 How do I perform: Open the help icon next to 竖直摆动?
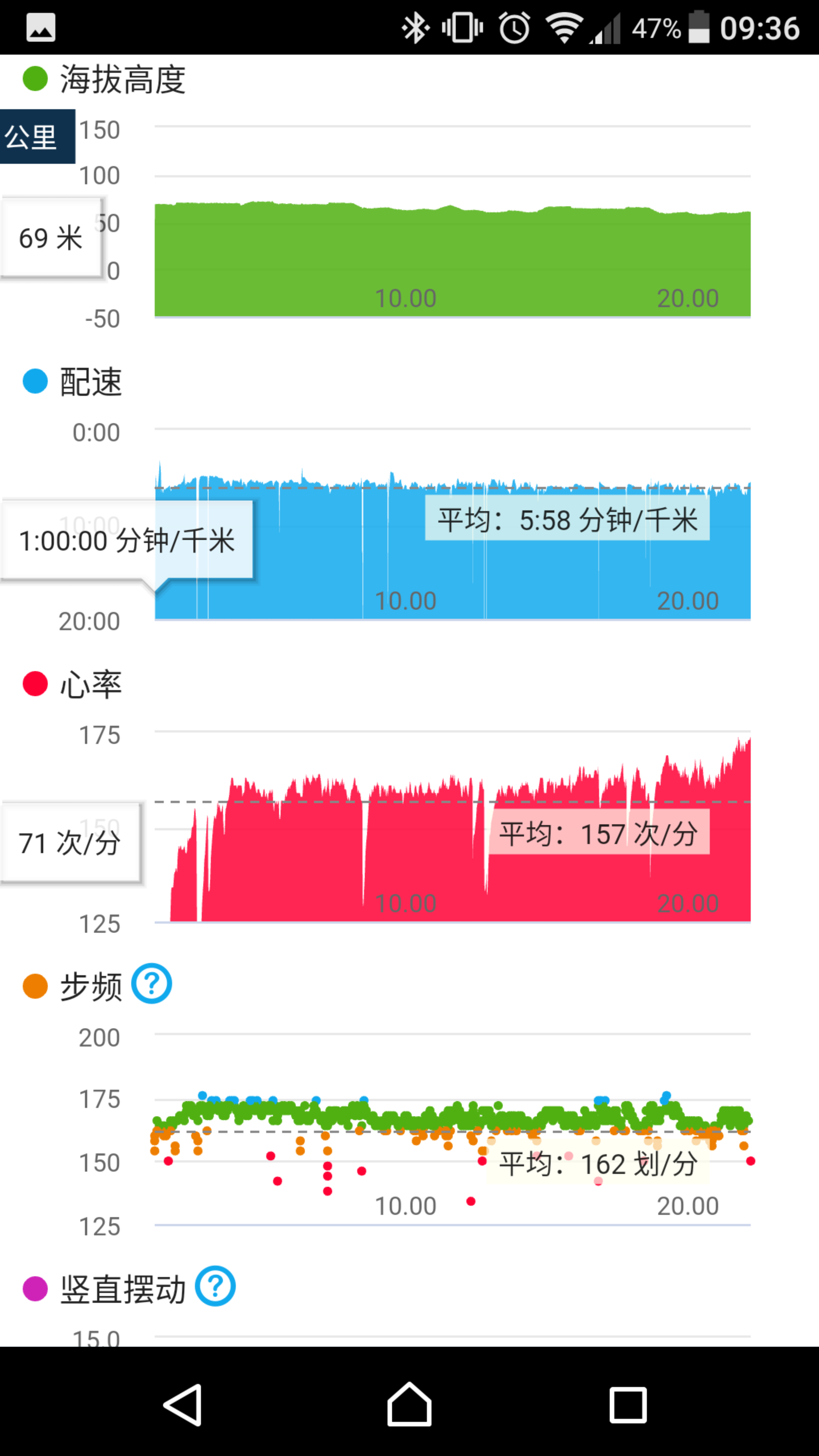(x=215, y=1287)
